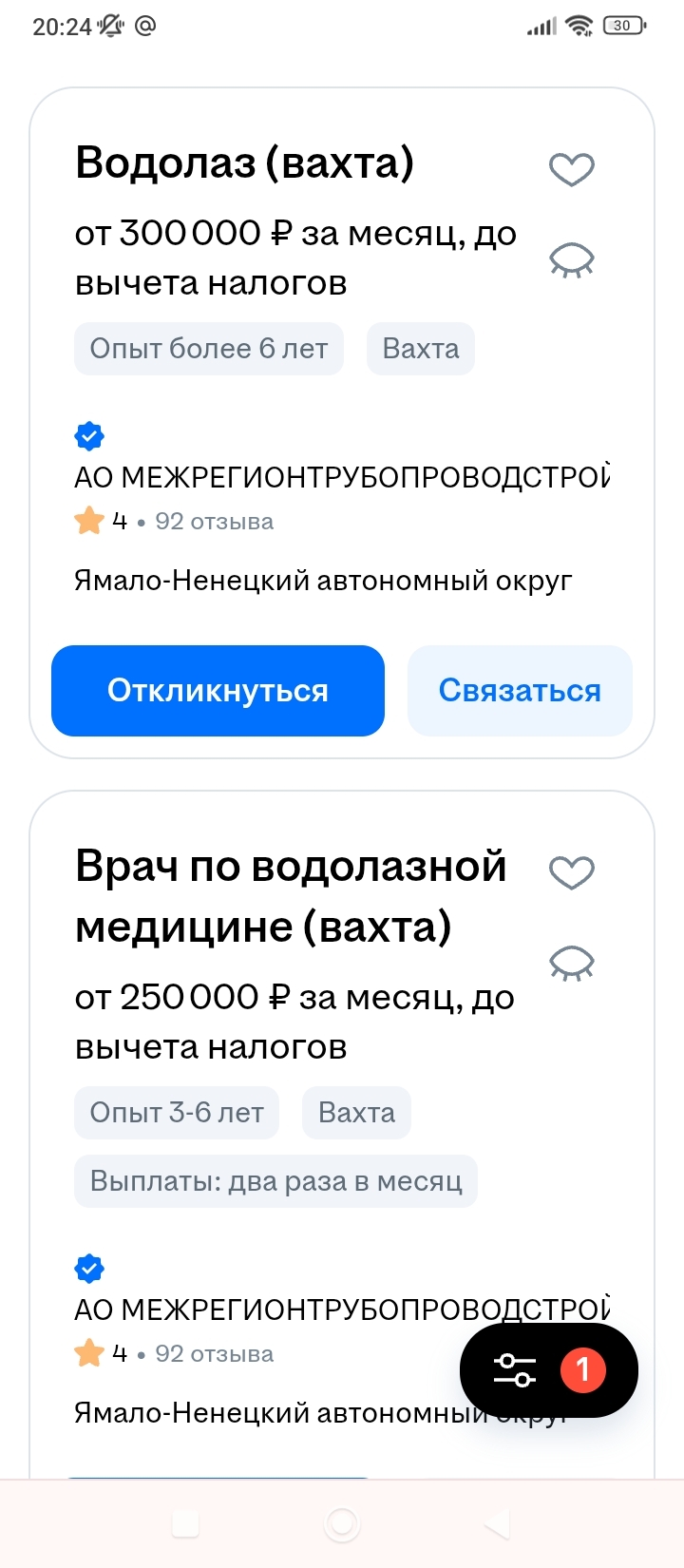
Task: Go back using system navigation
Action: coord(497,1525)
